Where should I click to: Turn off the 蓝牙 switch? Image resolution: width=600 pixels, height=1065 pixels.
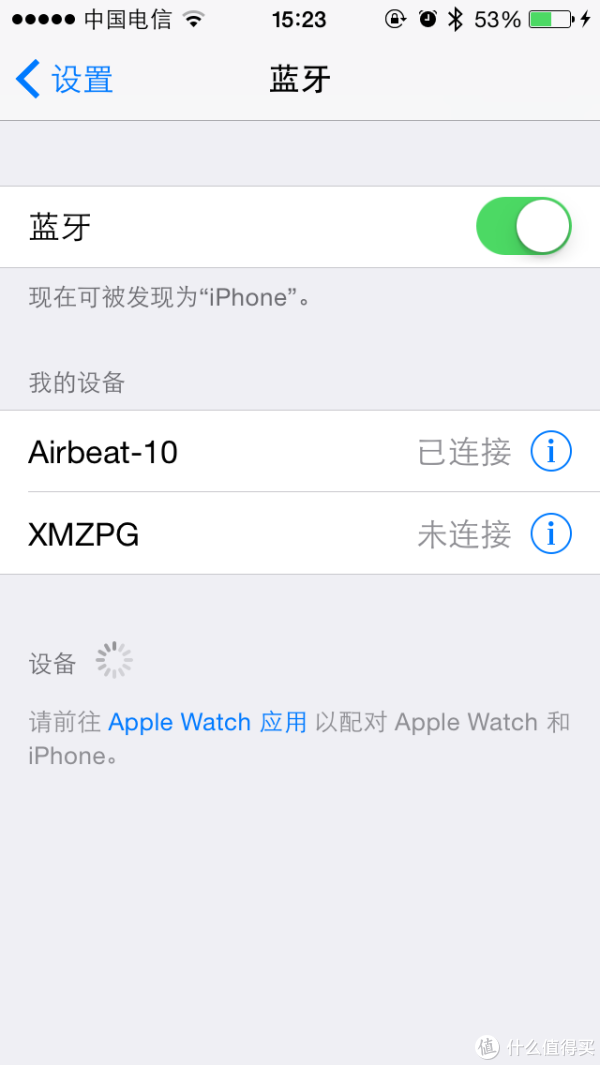click(x=524, y=227)
